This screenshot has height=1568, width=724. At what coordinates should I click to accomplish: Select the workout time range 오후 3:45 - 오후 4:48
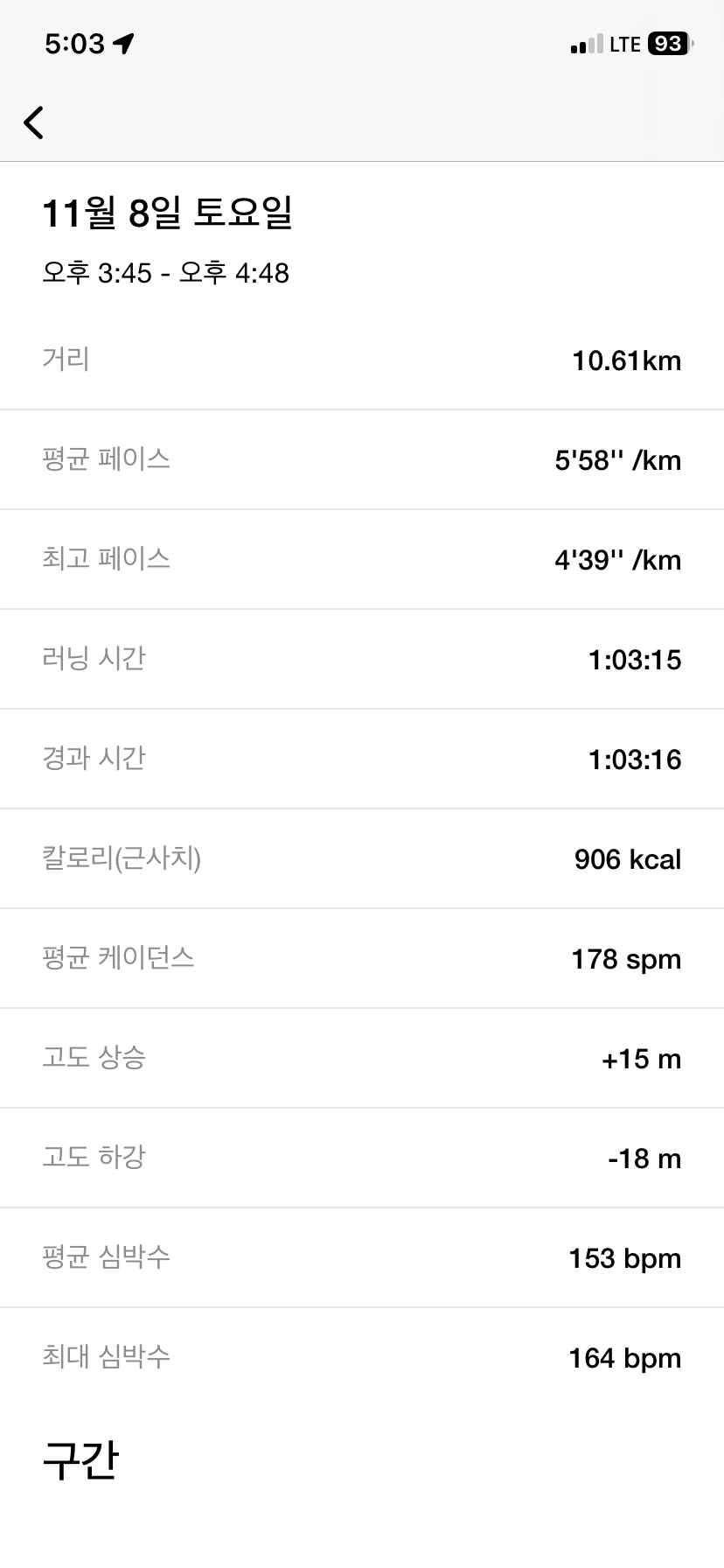166,273
